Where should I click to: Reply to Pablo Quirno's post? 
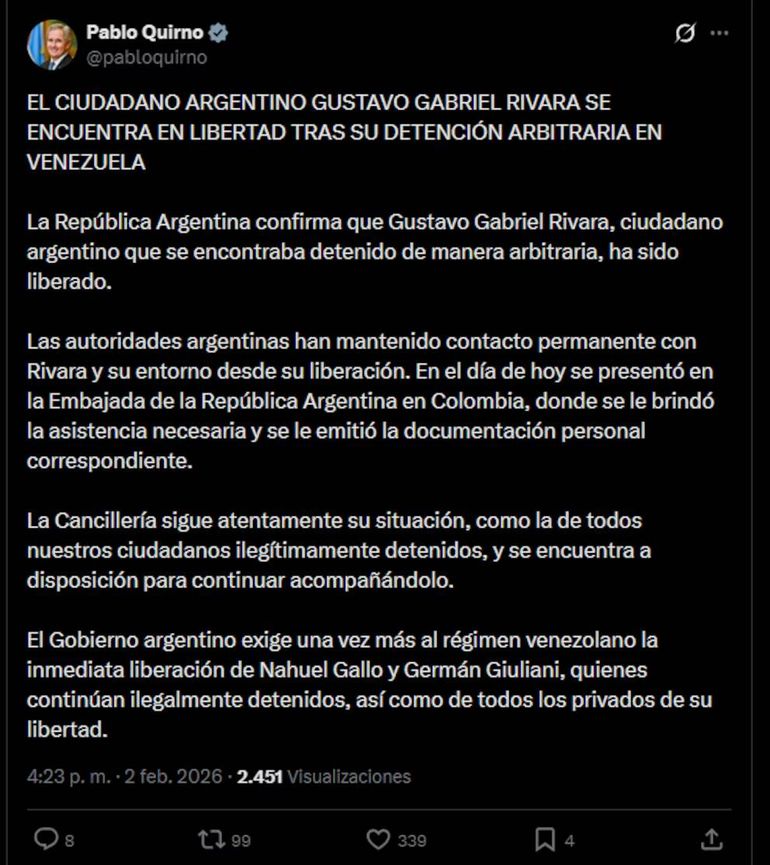coord(47,838)
